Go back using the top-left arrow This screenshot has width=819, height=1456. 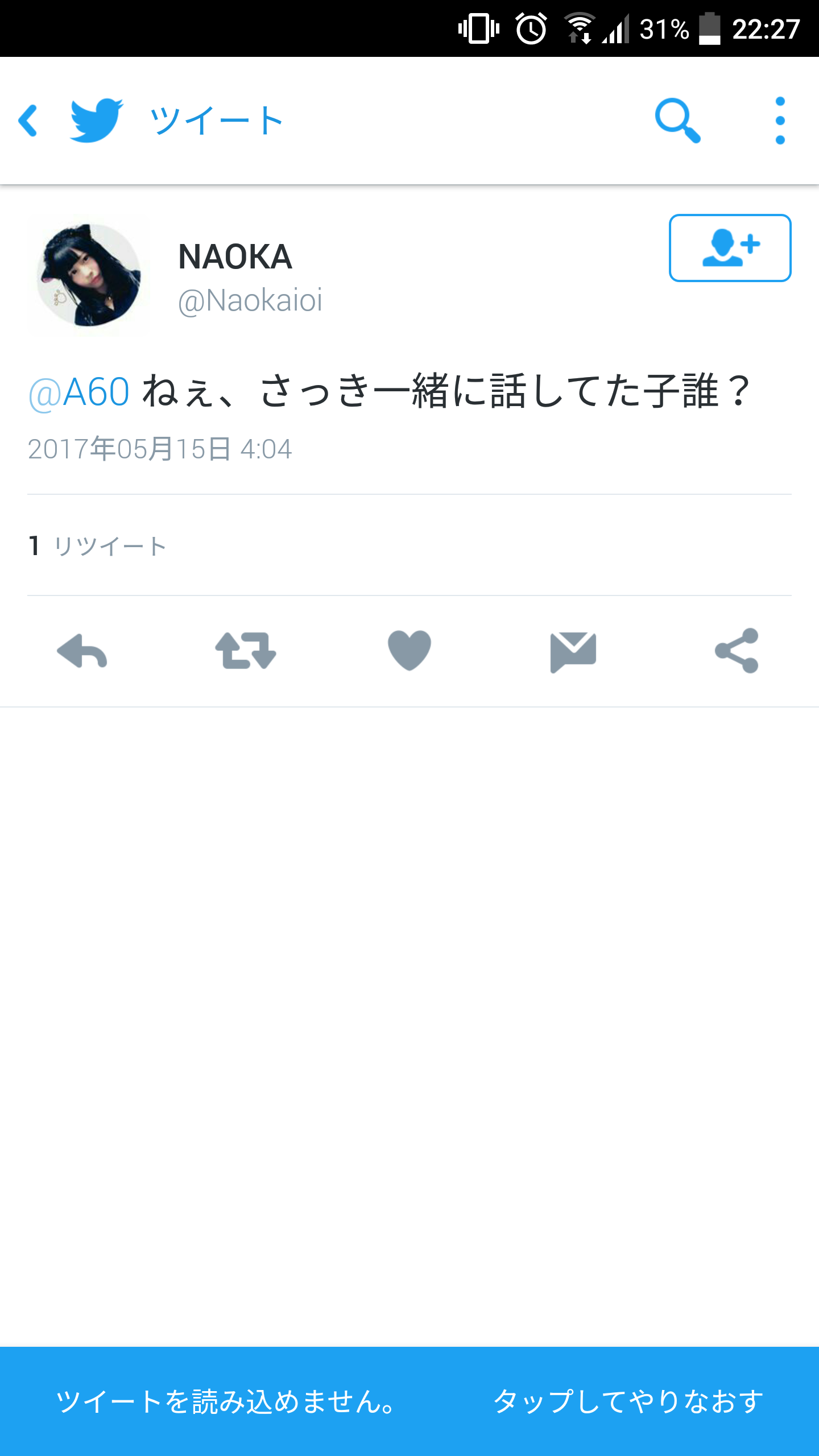point(28,121)
